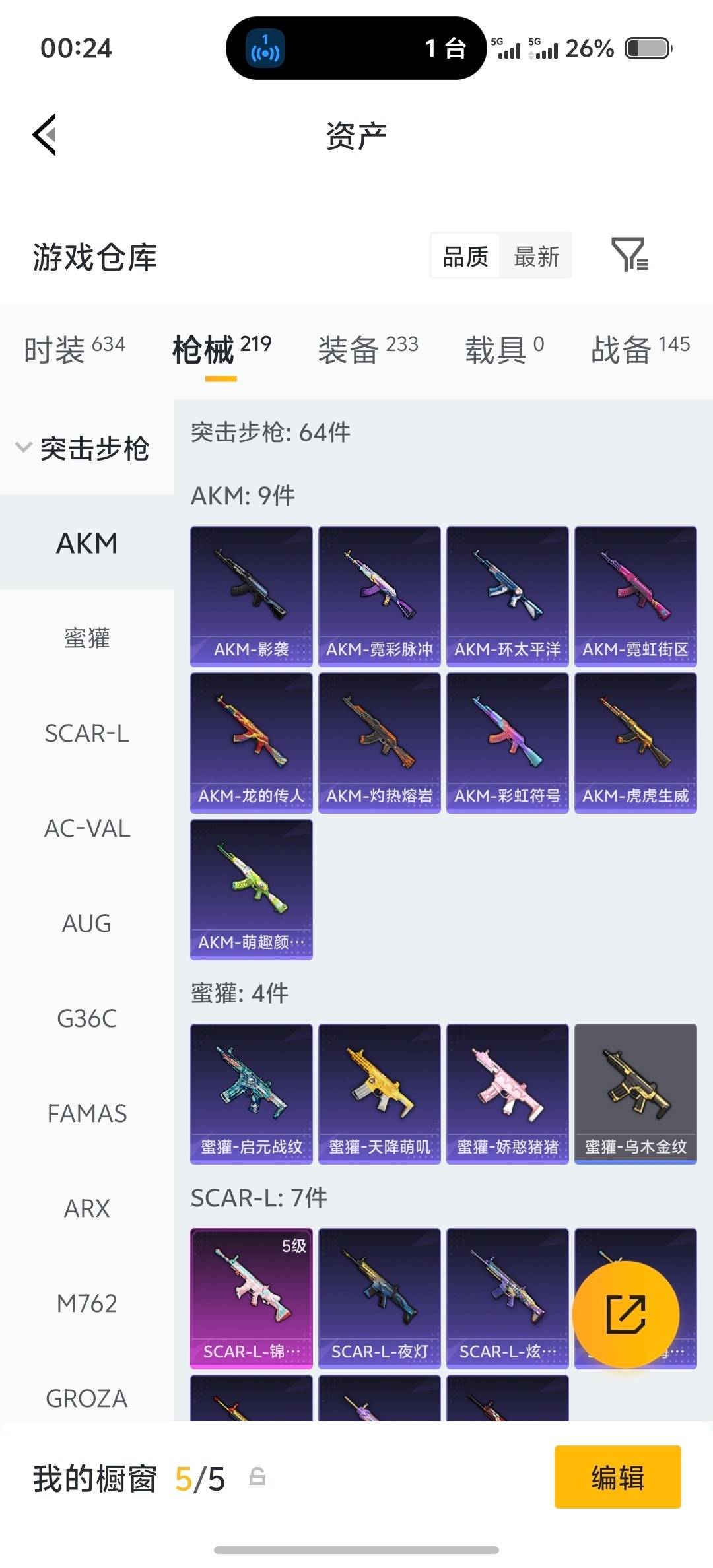Select SCAR-L in the weapon sidebar
Image resolution: width=713 pixels, height=1568 pixels.
coord(86,733)
